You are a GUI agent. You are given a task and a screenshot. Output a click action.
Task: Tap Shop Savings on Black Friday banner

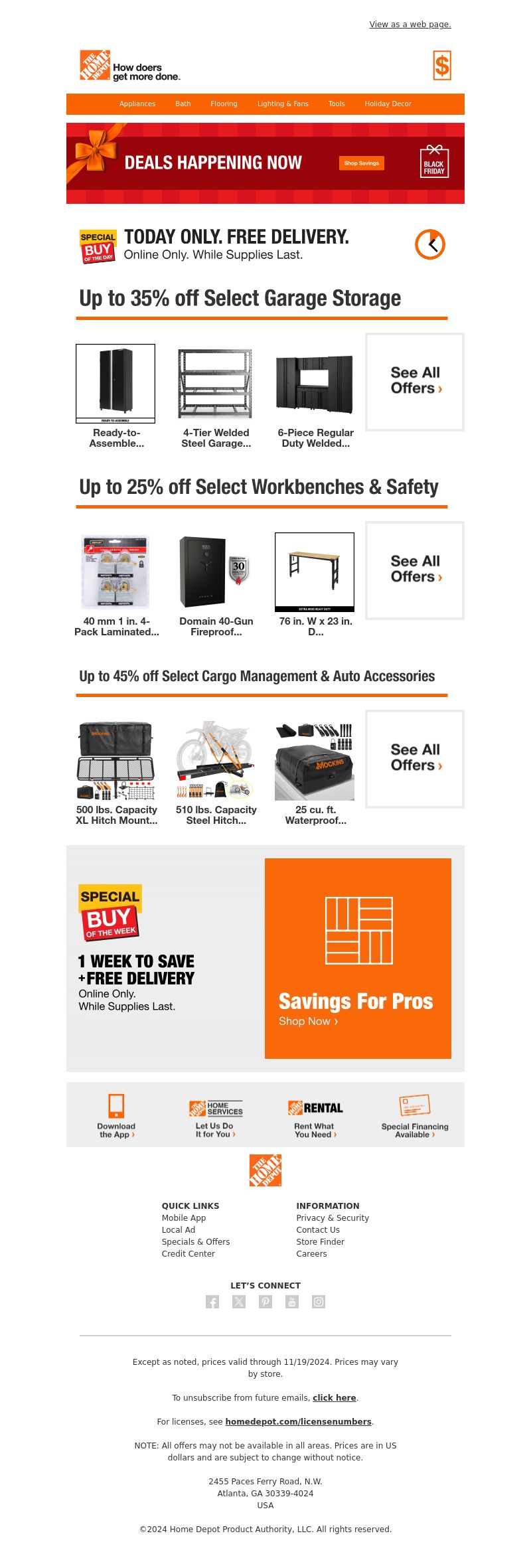pyautogui.click(x=361, y=163)
